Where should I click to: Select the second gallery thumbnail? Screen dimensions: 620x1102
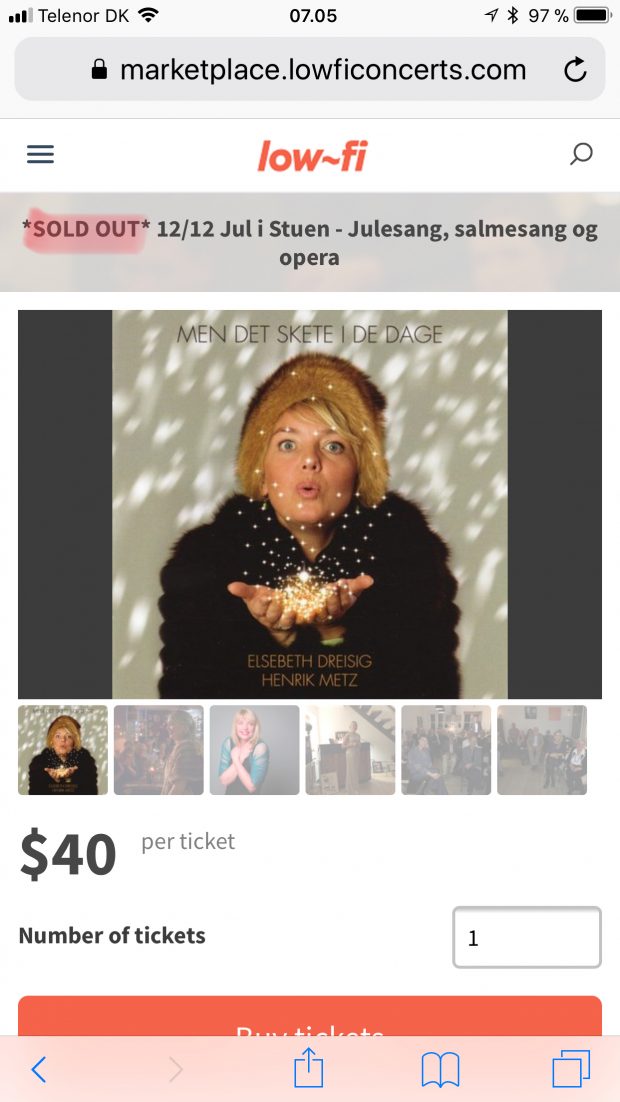pyautogui.click(x=159, y=750)
